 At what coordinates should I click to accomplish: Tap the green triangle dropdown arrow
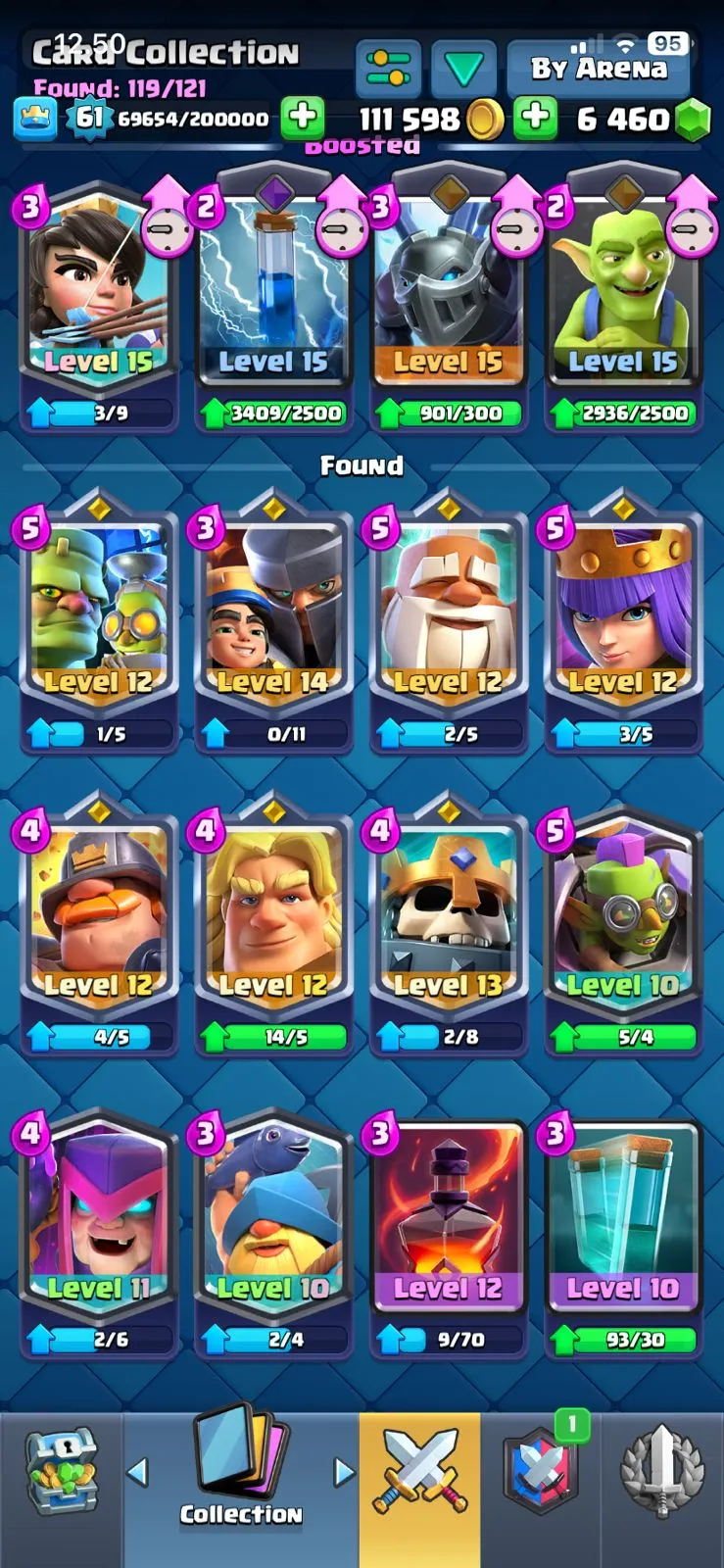coord(463,69)
